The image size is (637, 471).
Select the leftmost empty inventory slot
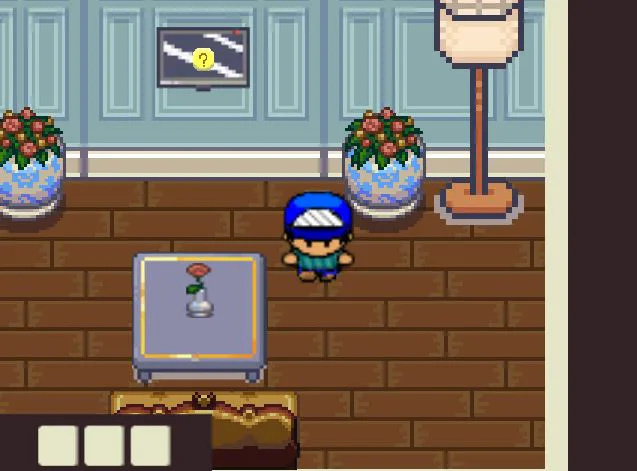tap(58, 445)
